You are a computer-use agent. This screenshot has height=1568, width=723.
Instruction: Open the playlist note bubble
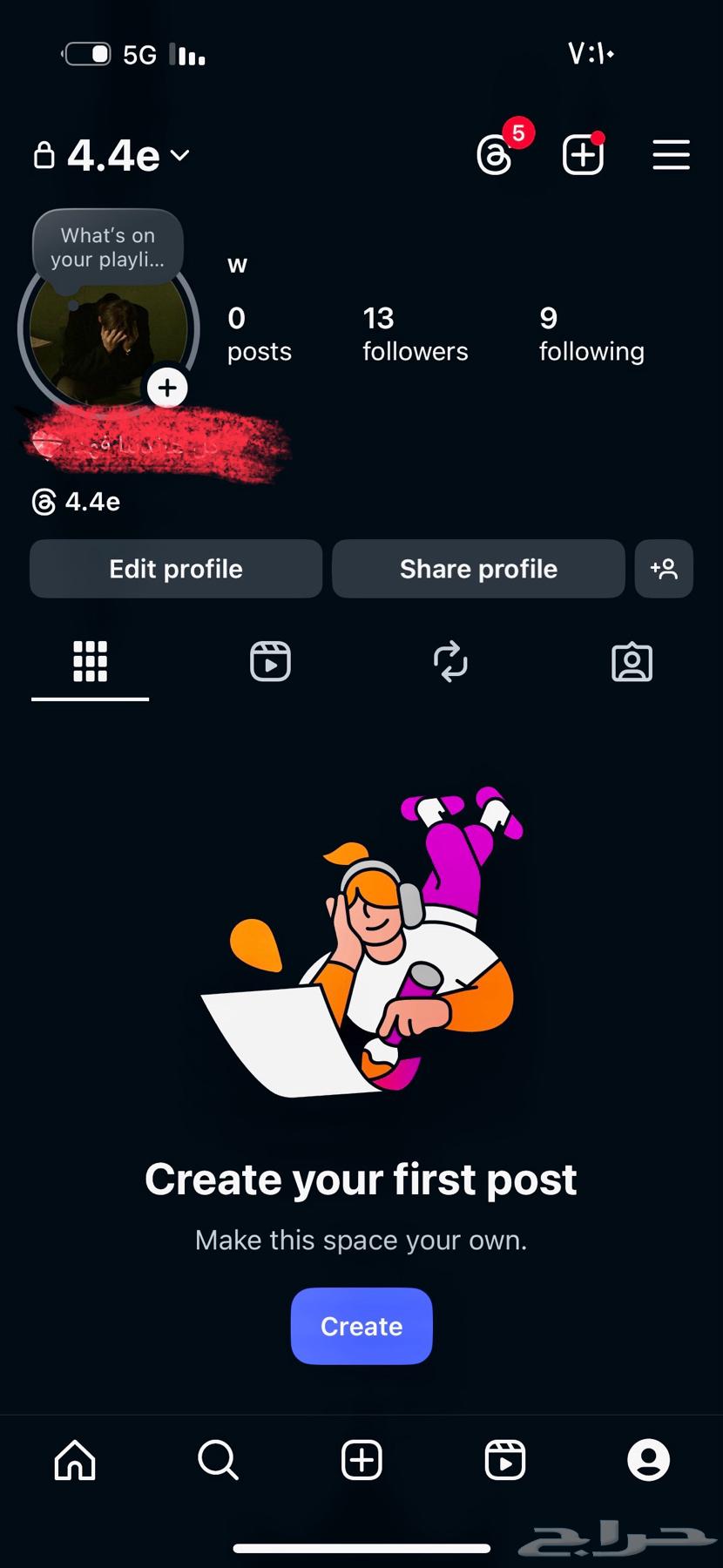[x=107, y=247]
